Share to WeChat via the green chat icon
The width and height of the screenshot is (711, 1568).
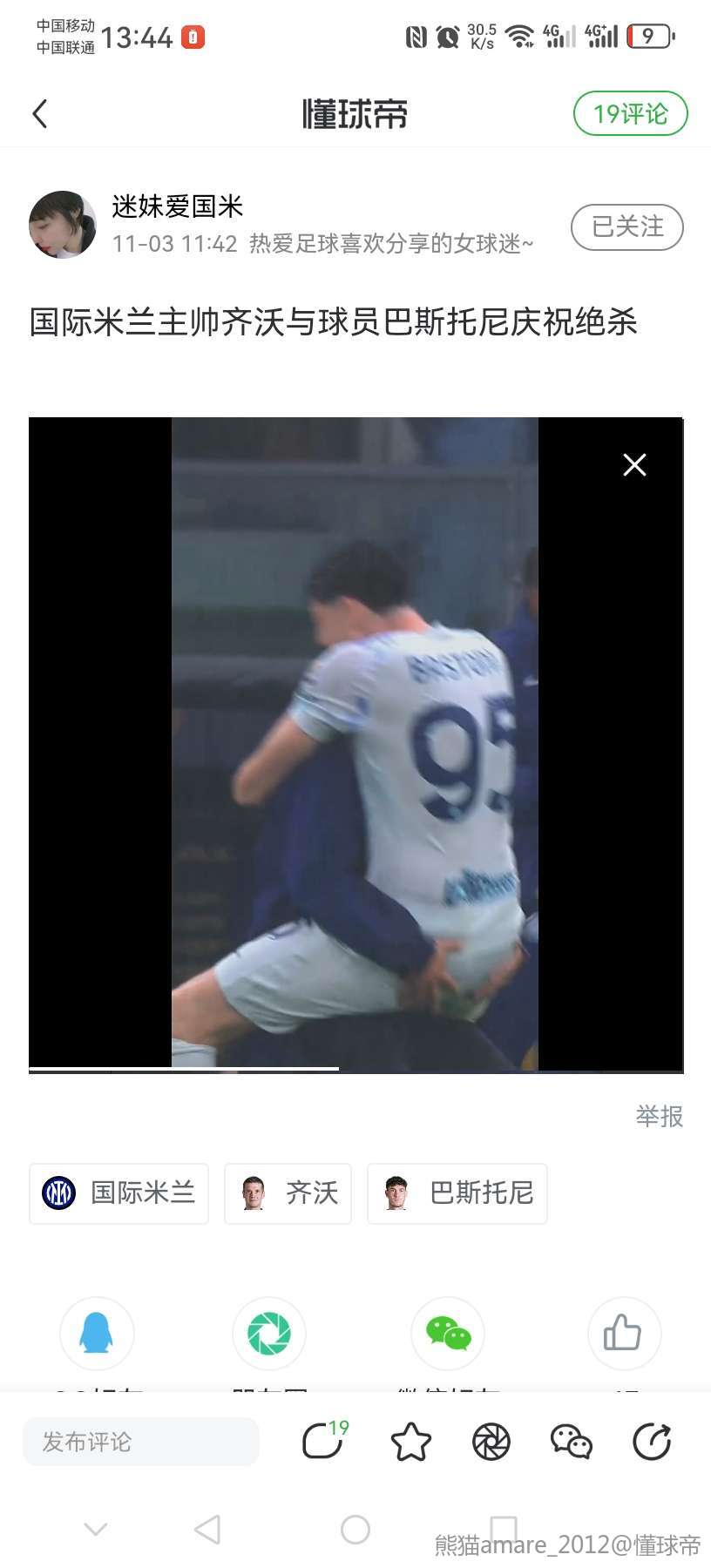click(448, 1333)
